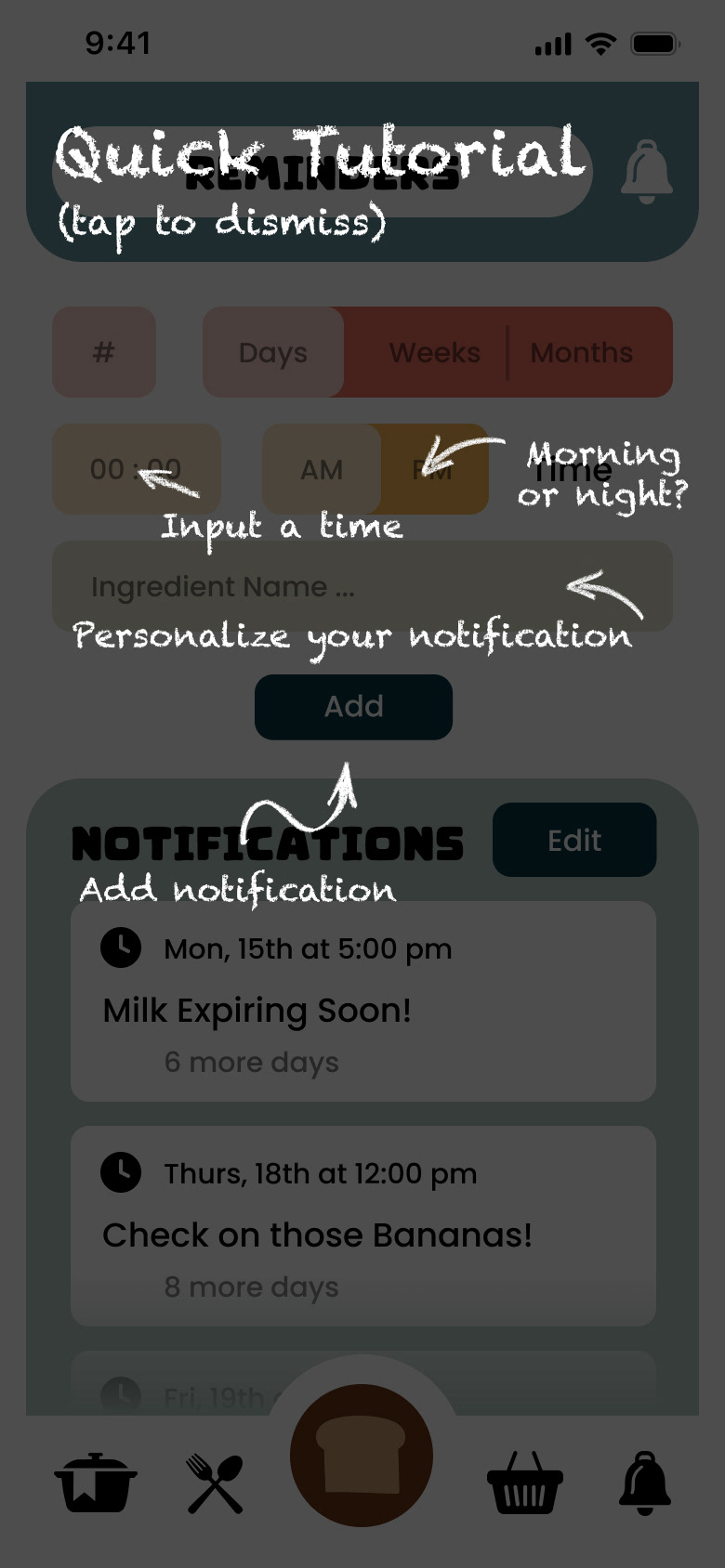Choose AM for the reminder time
This screenshot has height=1568, width=725.
pyautogui.click(x=322, y=469)
